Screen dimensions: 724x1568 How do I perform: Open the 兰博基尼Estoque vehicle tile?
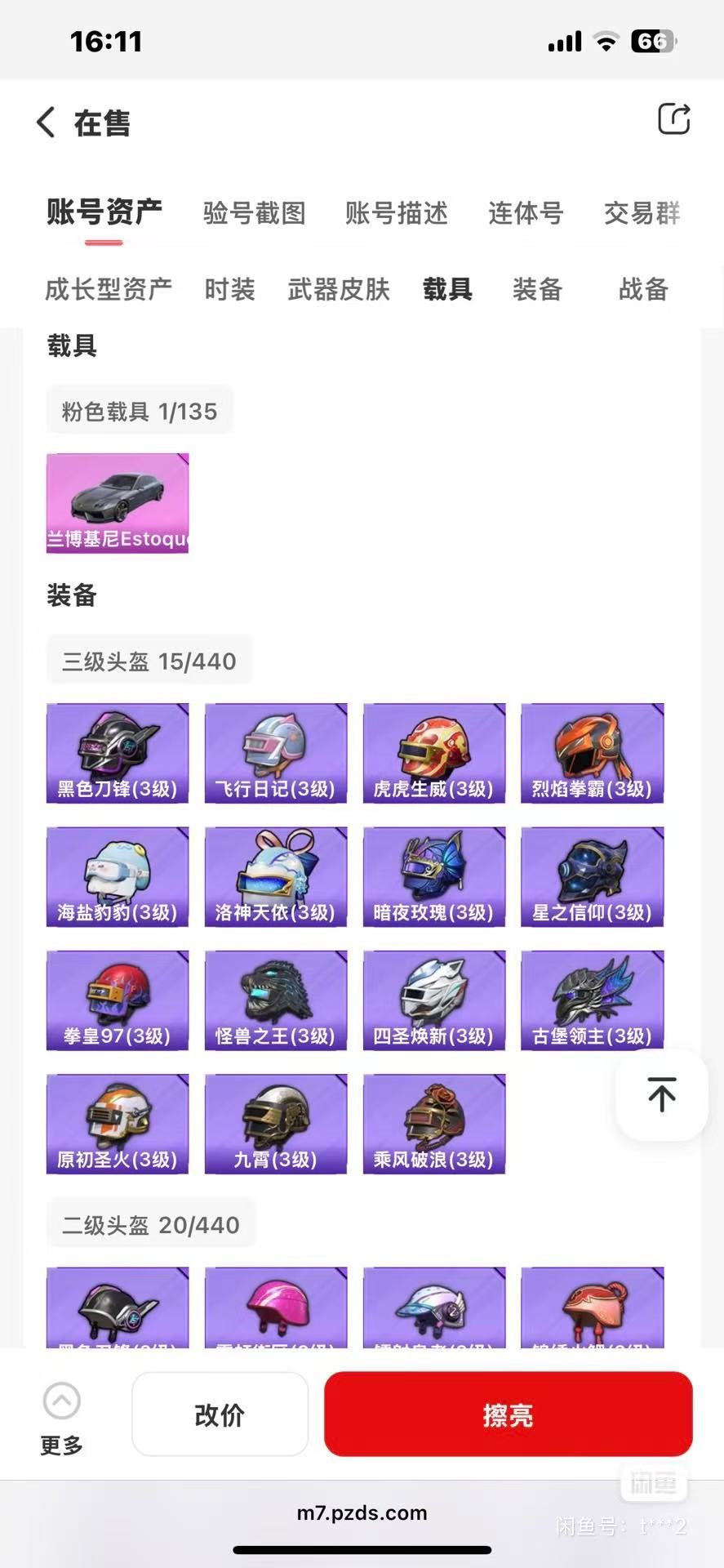[x=118, y=503]
